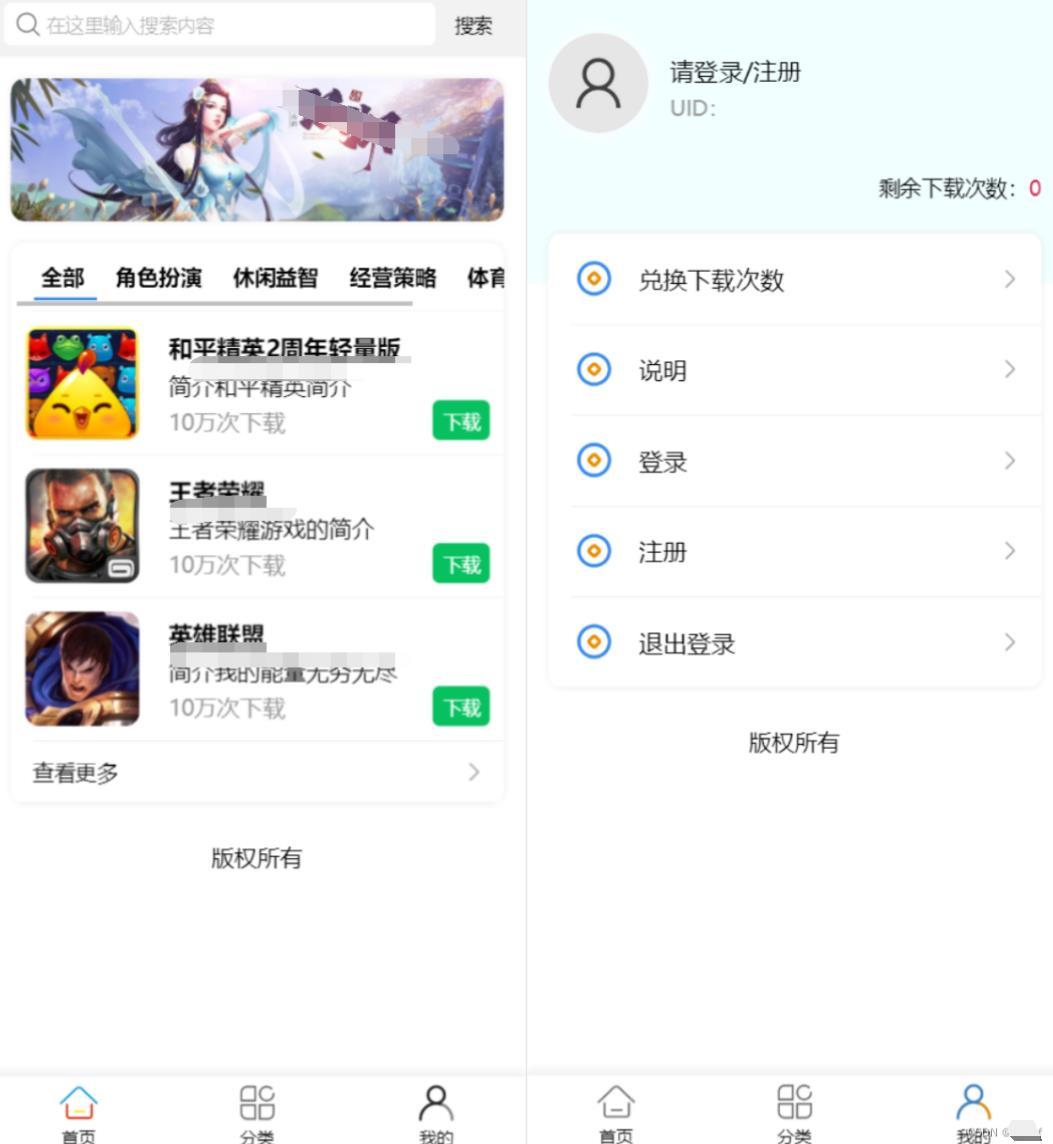Open the 说明 row
Viewport: 1053px width, 1144px height.
pyautogui.click(x=795, y=371)
